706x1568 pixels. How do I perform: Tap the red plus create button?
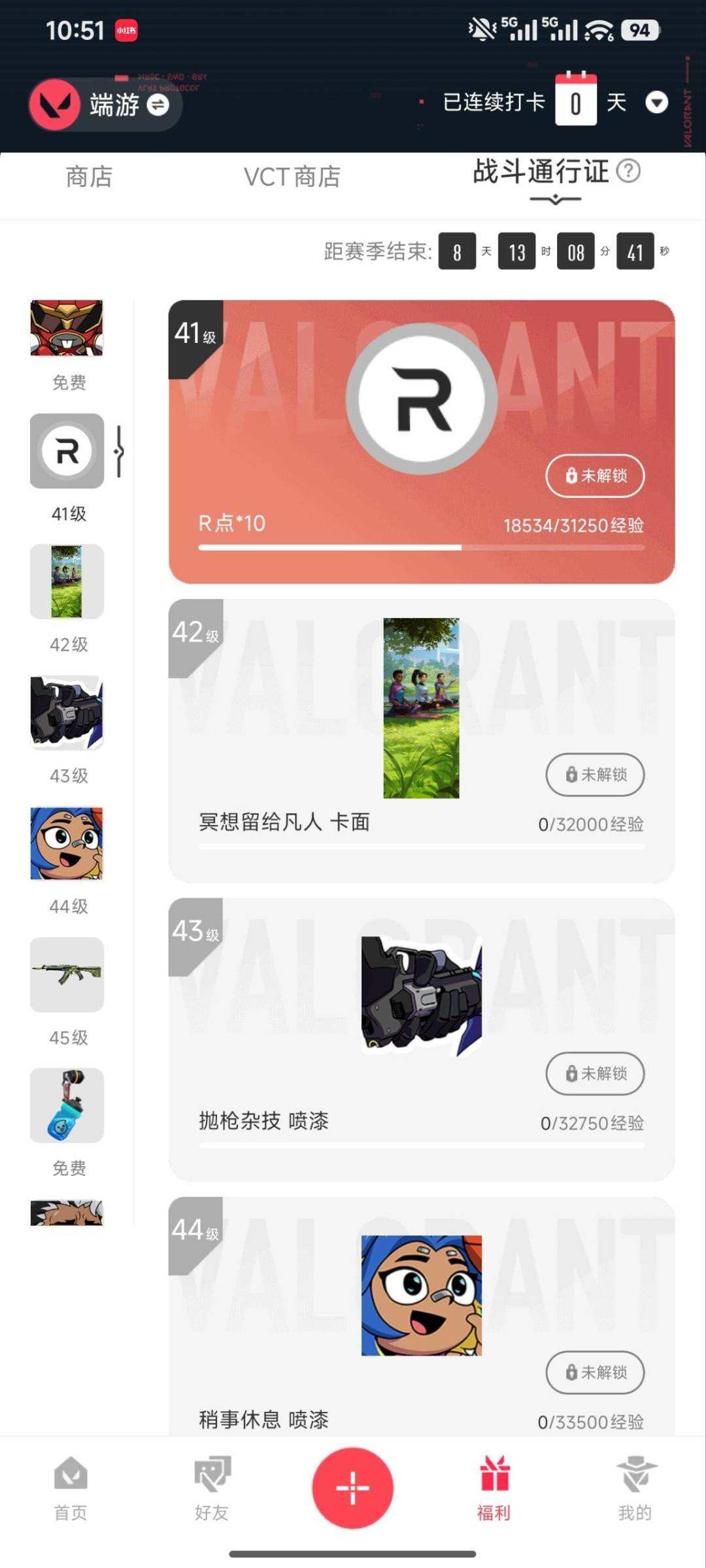tap(352, 1488)
